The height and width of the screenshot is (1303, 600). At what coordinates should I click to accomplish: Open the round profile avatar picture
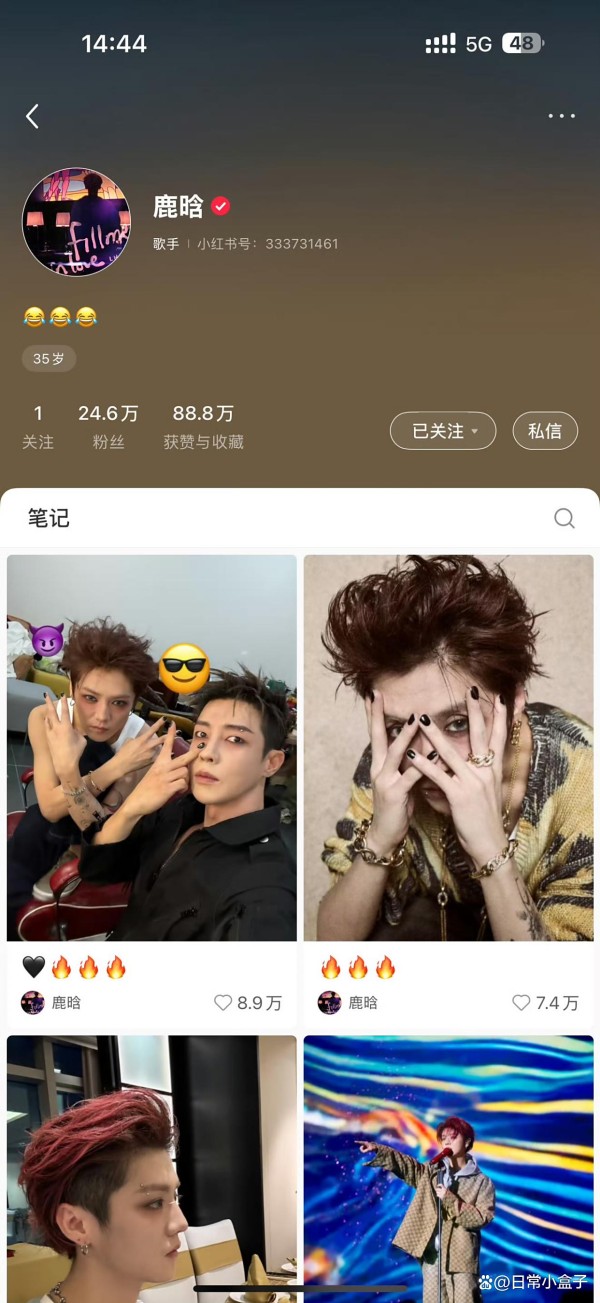coord(76,222)
